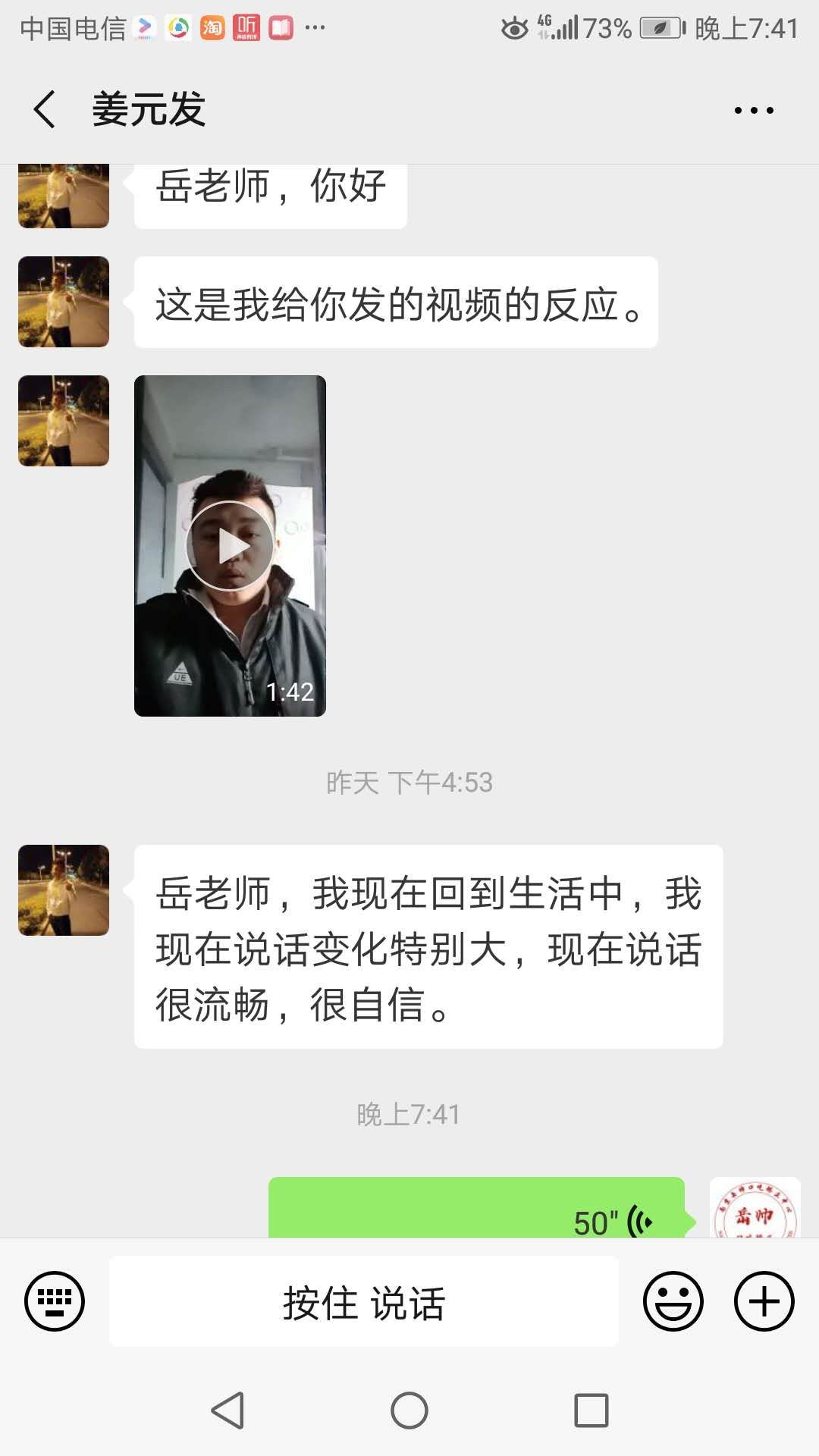This screenshot has height=1456, width=819.
Task: Tap the system home button
Action: point(409,1410)
